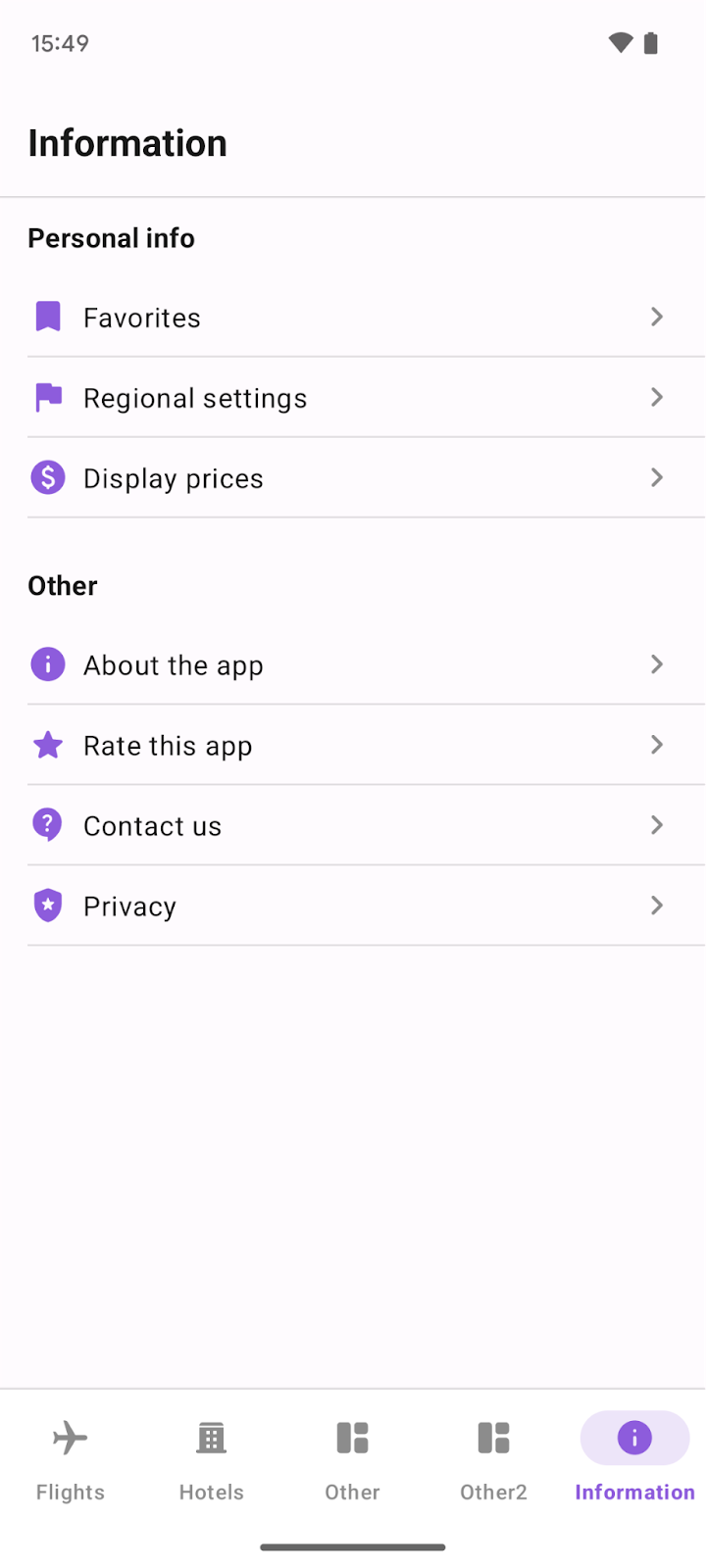706x1568 pixels.
Task: Tap the Information tab in bottom navigation
Action: point(635,1460)
